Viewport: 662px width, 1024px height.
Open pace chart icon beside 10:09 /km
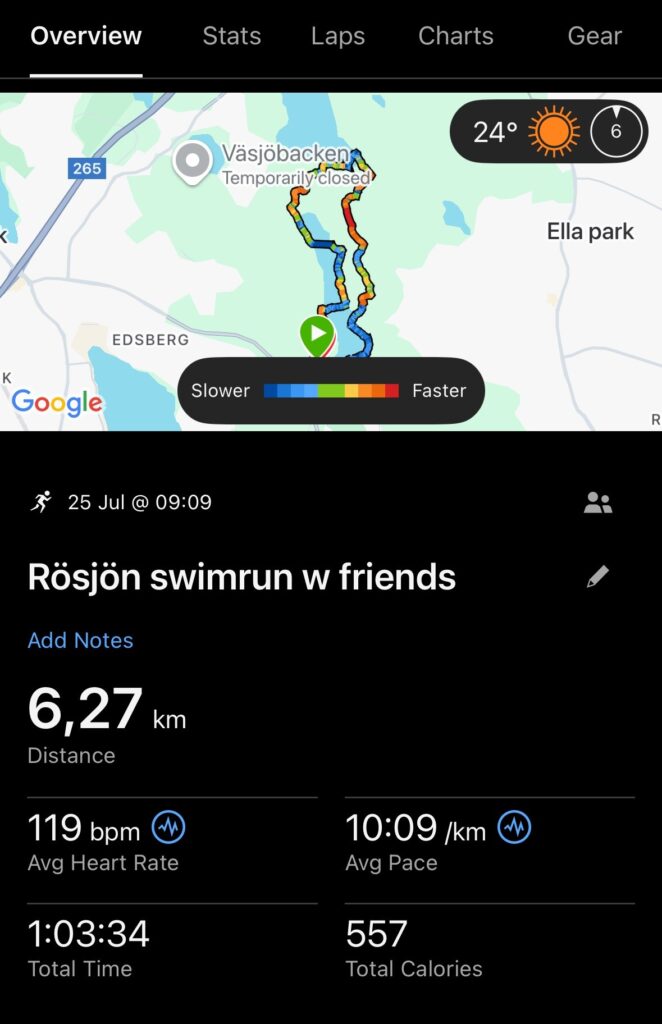point(514,827)
